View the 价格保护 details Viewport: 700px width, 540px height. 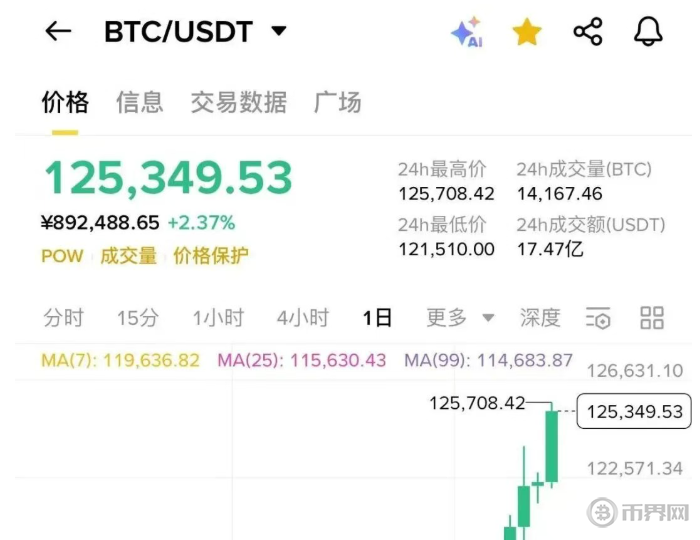pos(211,256)
